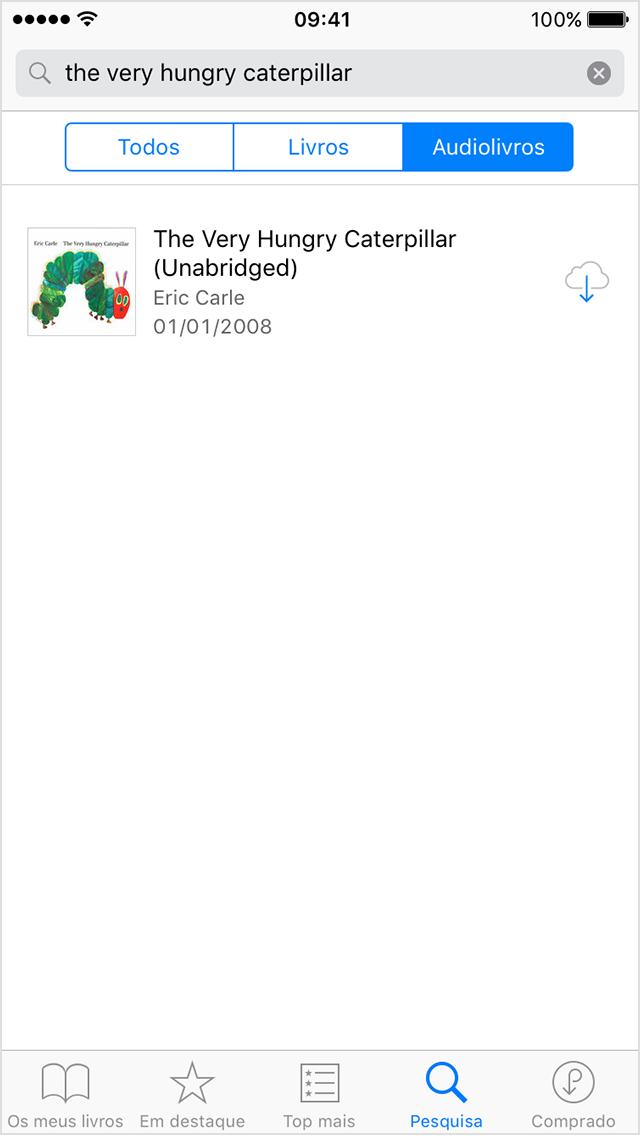Screen dimensions: 640x1136
Task: Go to Os meus livros tab
Action: point(66,1094)
